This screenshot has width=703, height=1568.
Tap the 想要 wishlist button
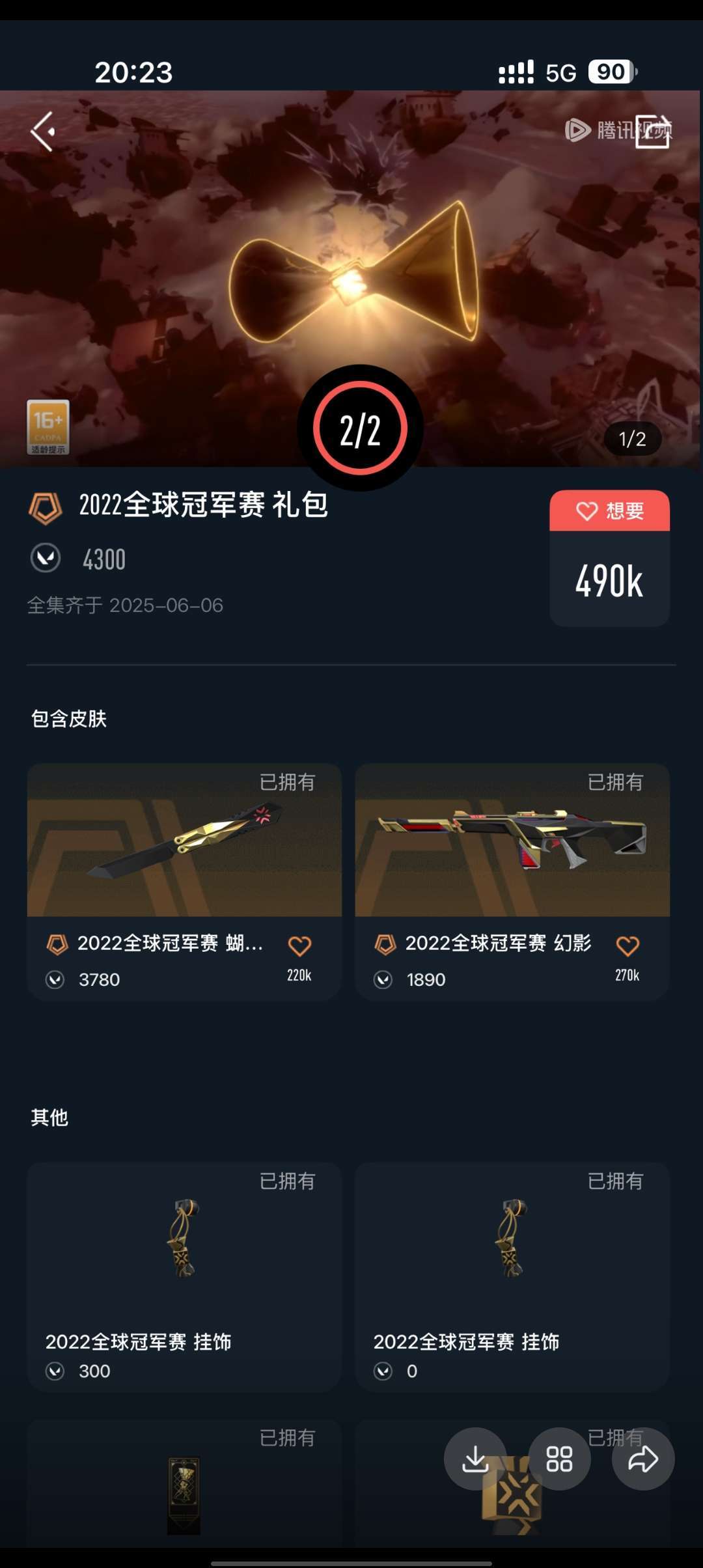tap(609, 511)
